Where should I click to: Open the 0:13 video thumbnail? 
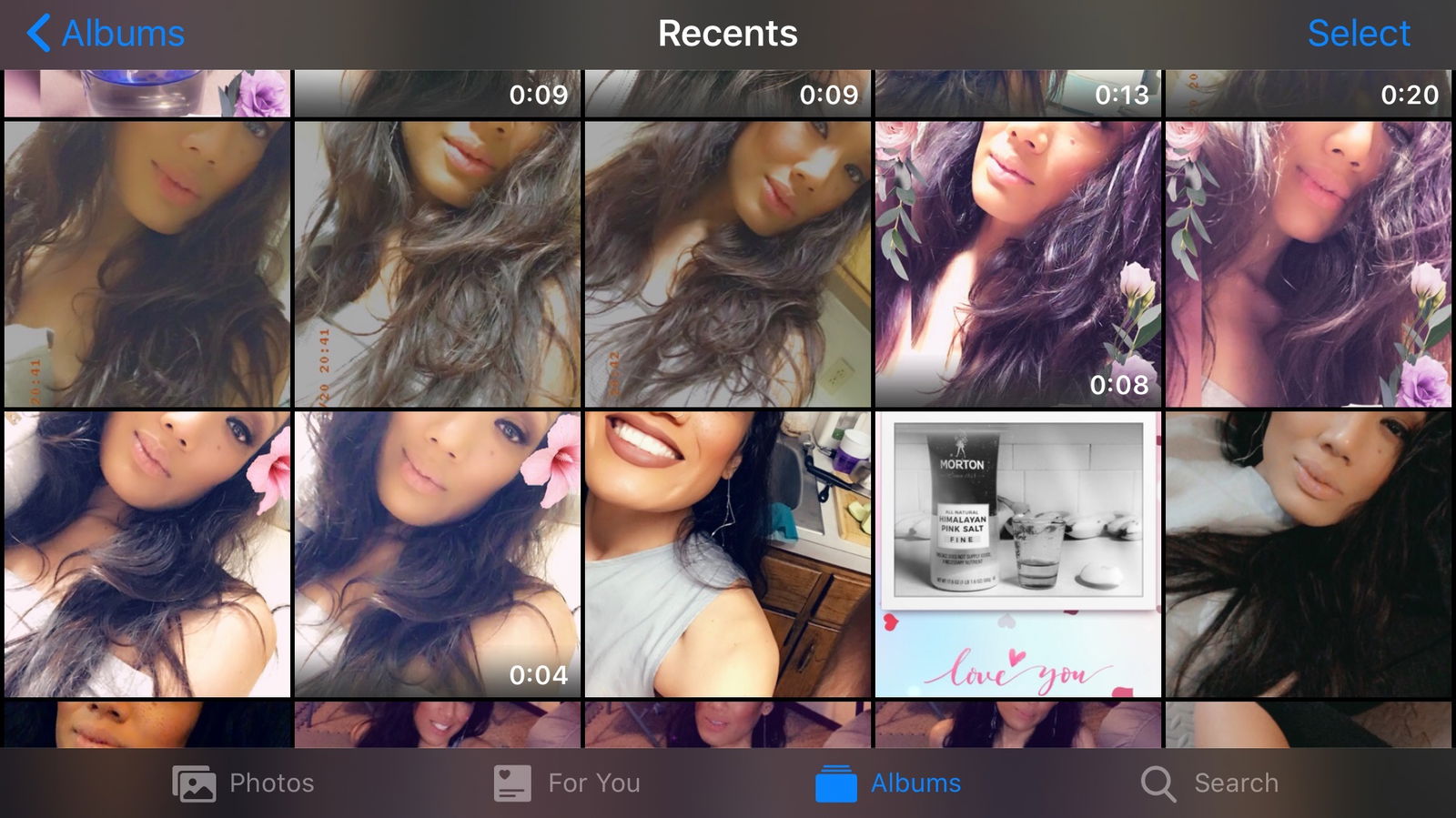pos(1017,94)
